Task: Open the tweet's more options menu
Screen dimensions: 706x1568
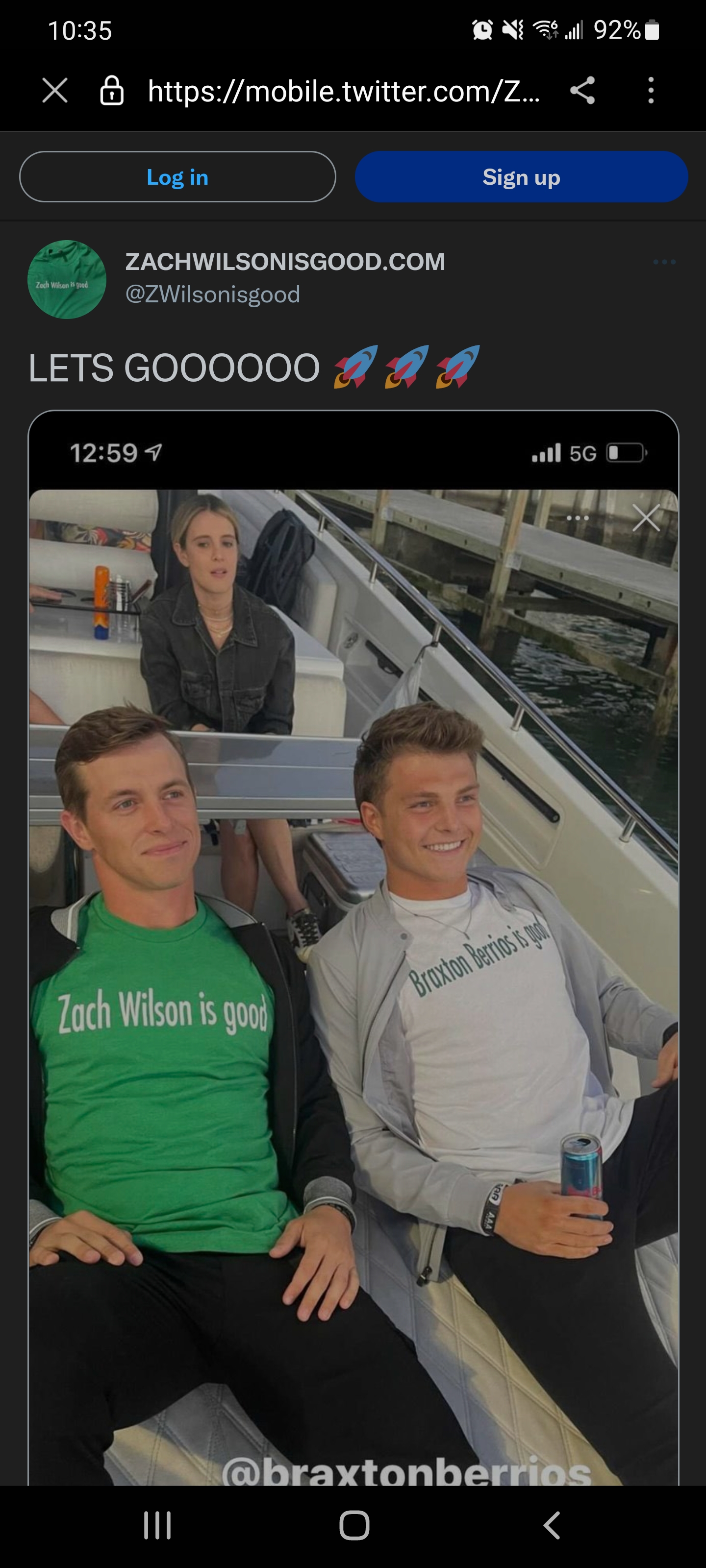Action: pos(663,262)
